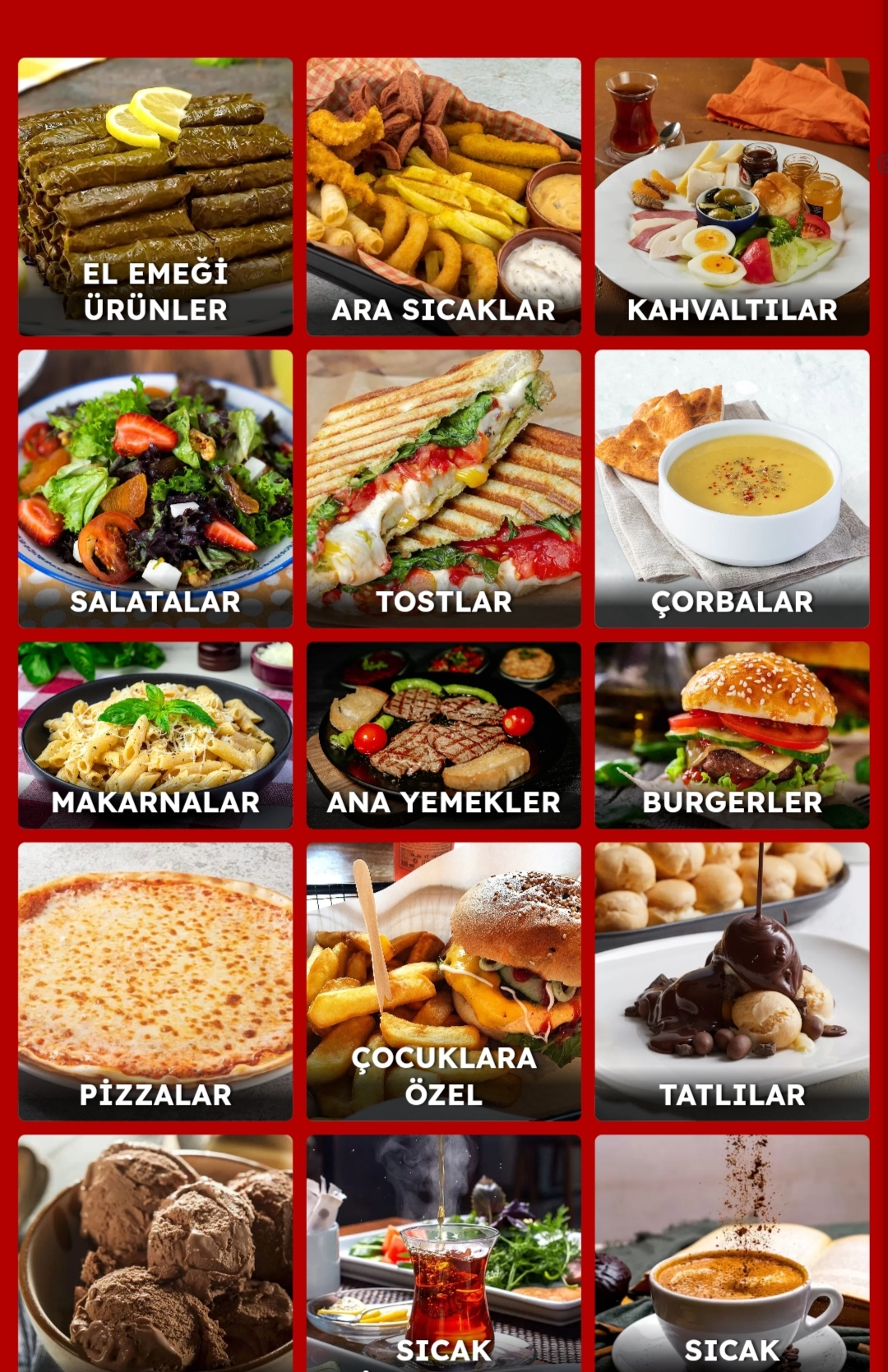Image resolution: width=888 pixels, height=1372 pixels.
Task: Browse the Tatlılar desserts category
Action: tap(732, 981)
